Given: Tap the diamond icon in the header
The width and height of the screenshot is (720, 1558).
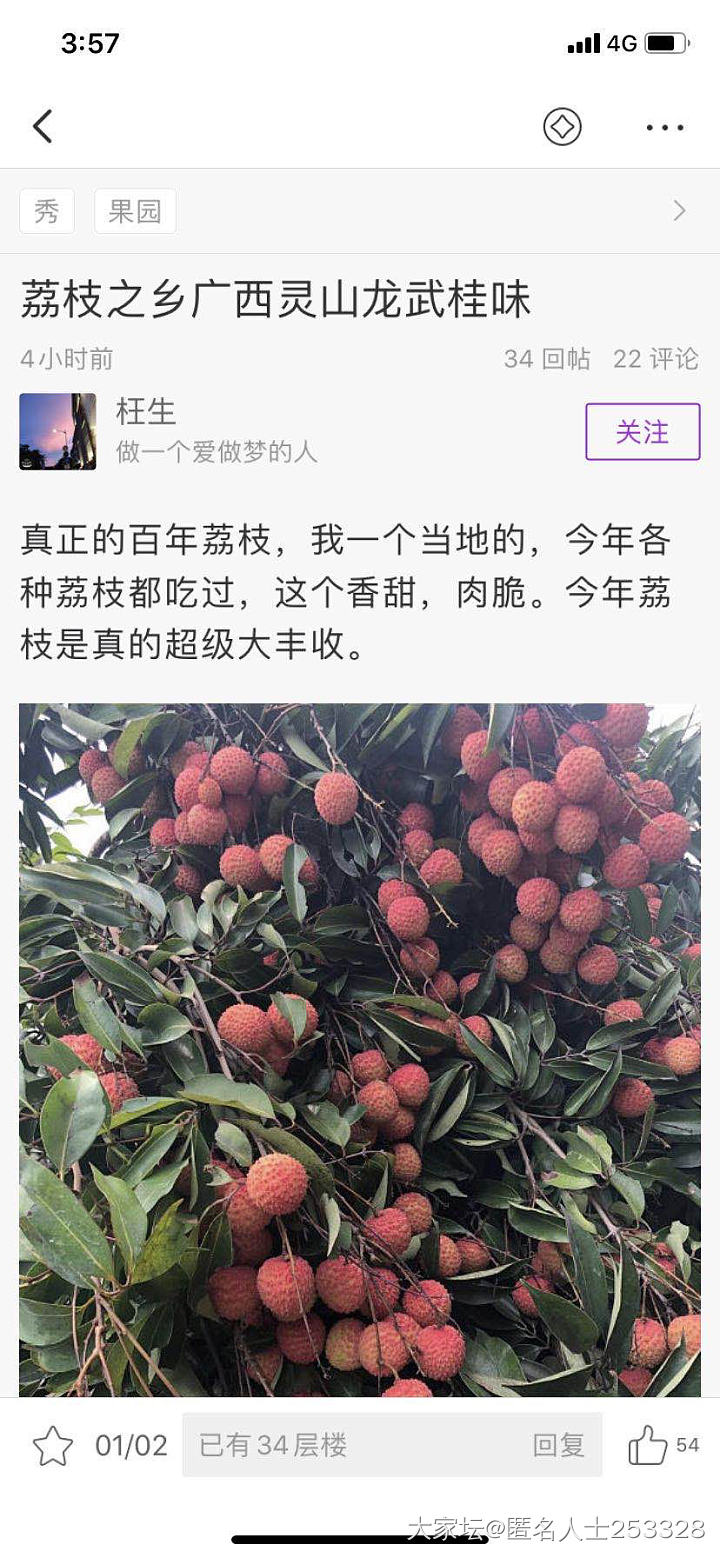Looking at the screenshot, I should tap(562, 127).
